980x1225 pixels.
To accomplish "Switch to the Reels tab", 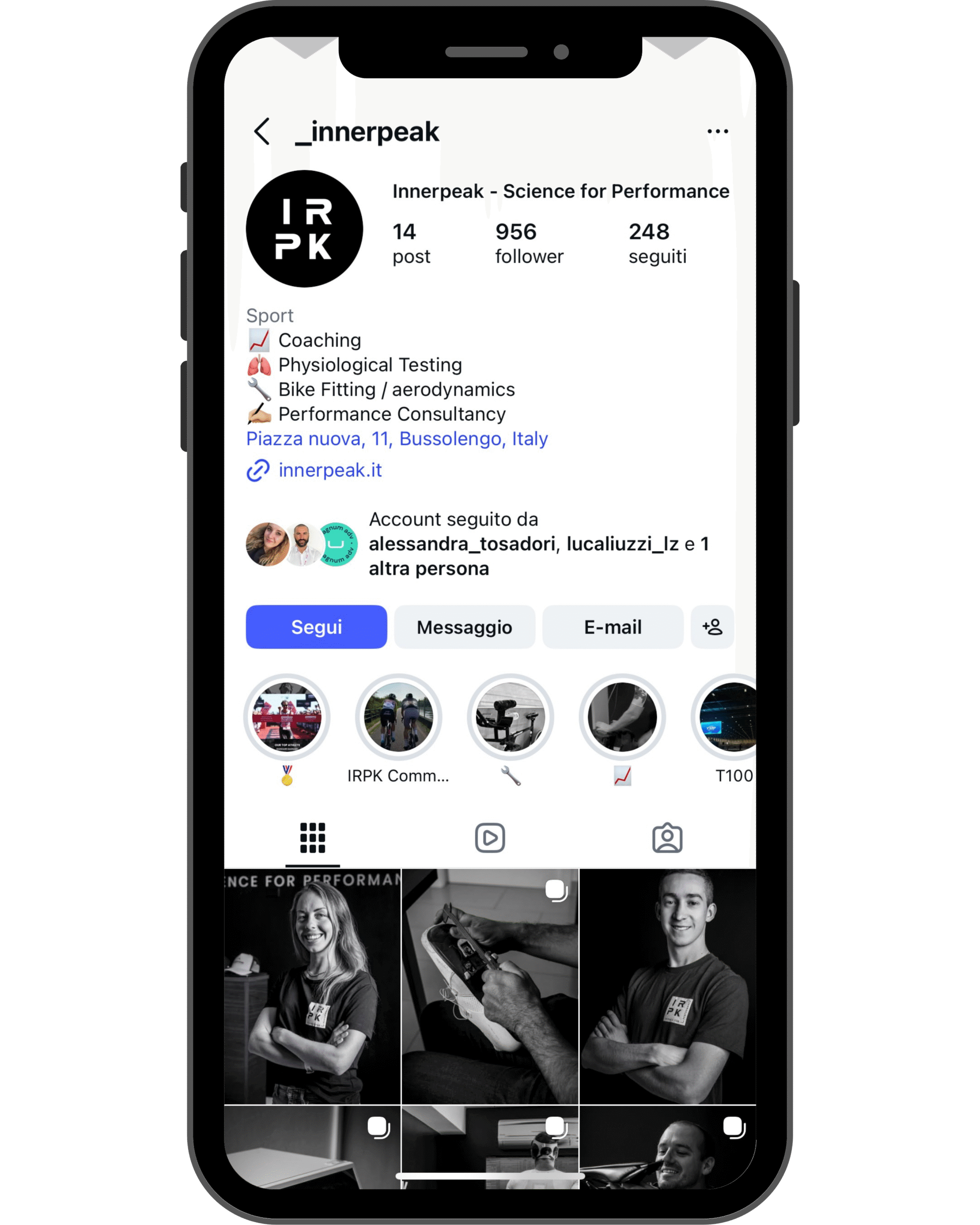I will click(490, 838).
